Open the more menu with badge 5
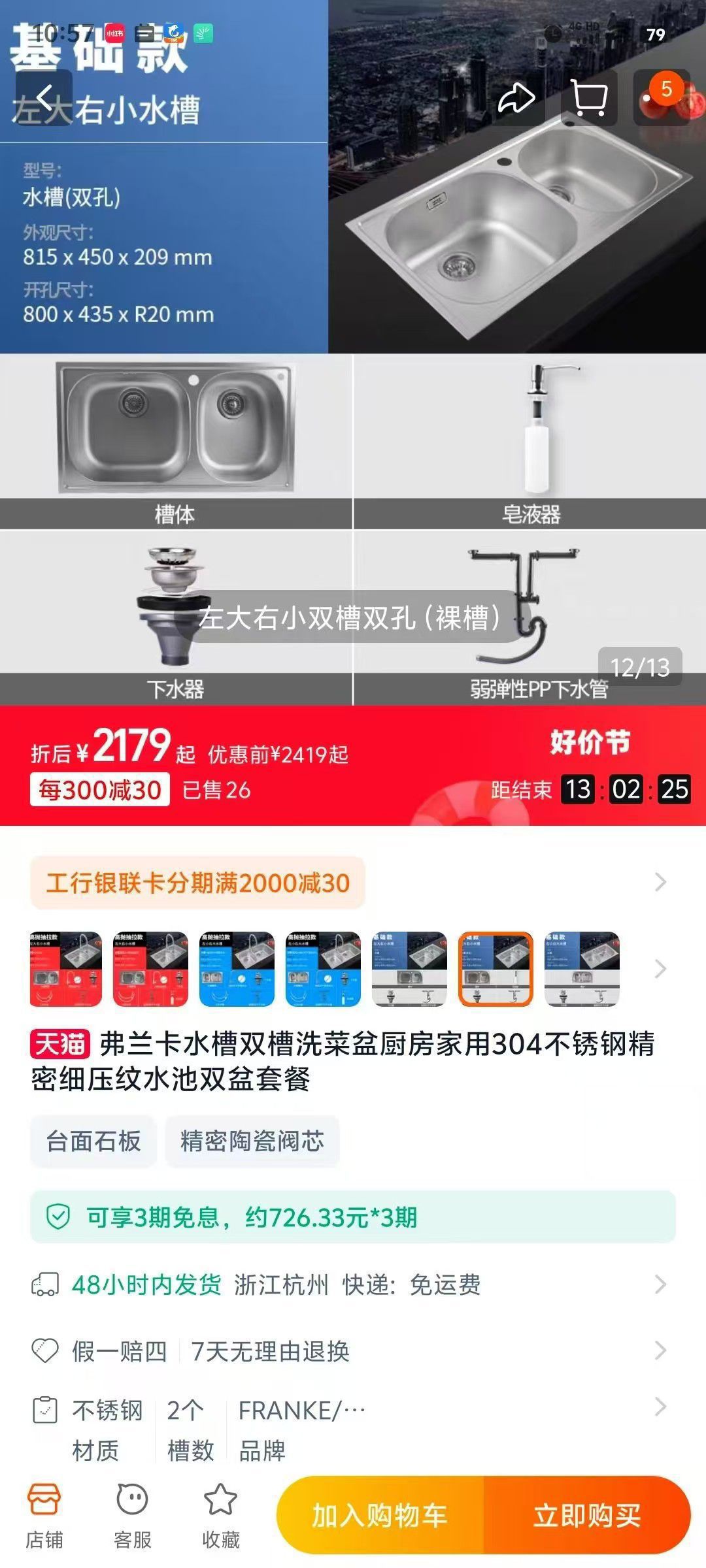Viewport: 706px width, 1568px height. tap(662, 98)
